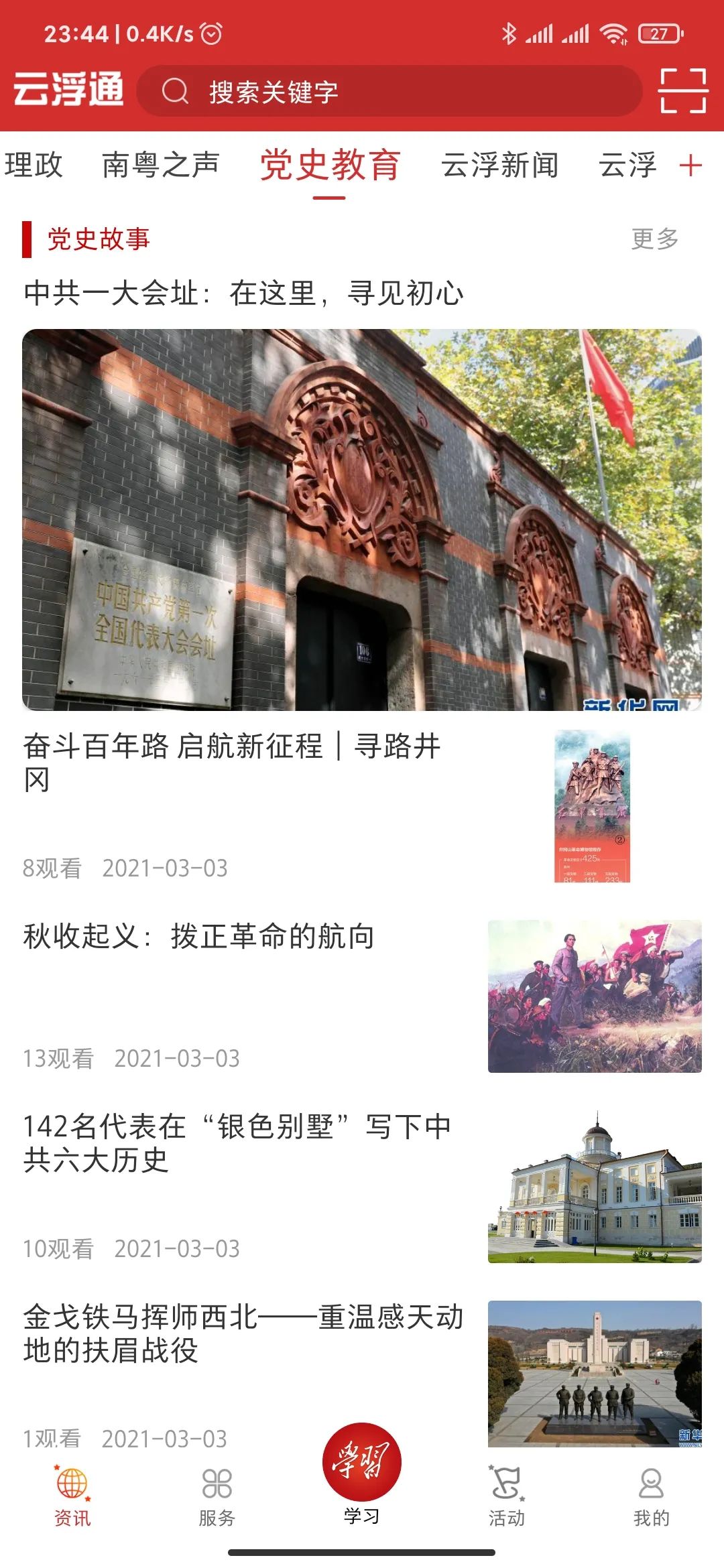
Task: Open the 142名代表在“银色别墅” article
Action: pyautogui.click(x=237, y=1142)
